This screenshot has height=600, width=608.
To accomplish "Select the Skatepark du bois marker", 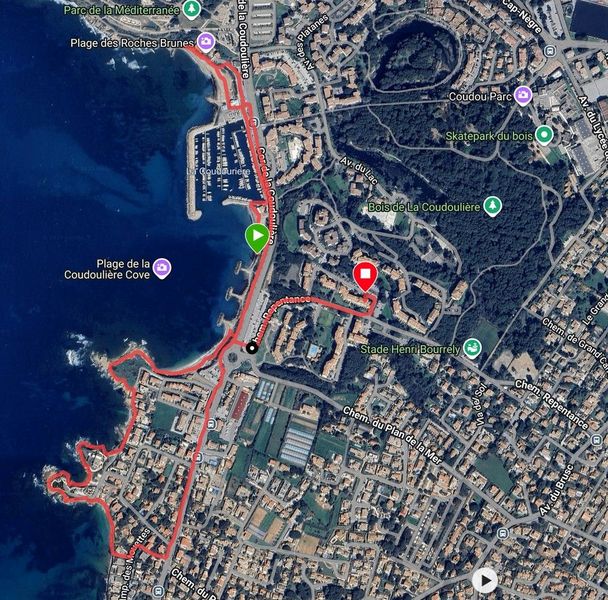I will 544,135.
